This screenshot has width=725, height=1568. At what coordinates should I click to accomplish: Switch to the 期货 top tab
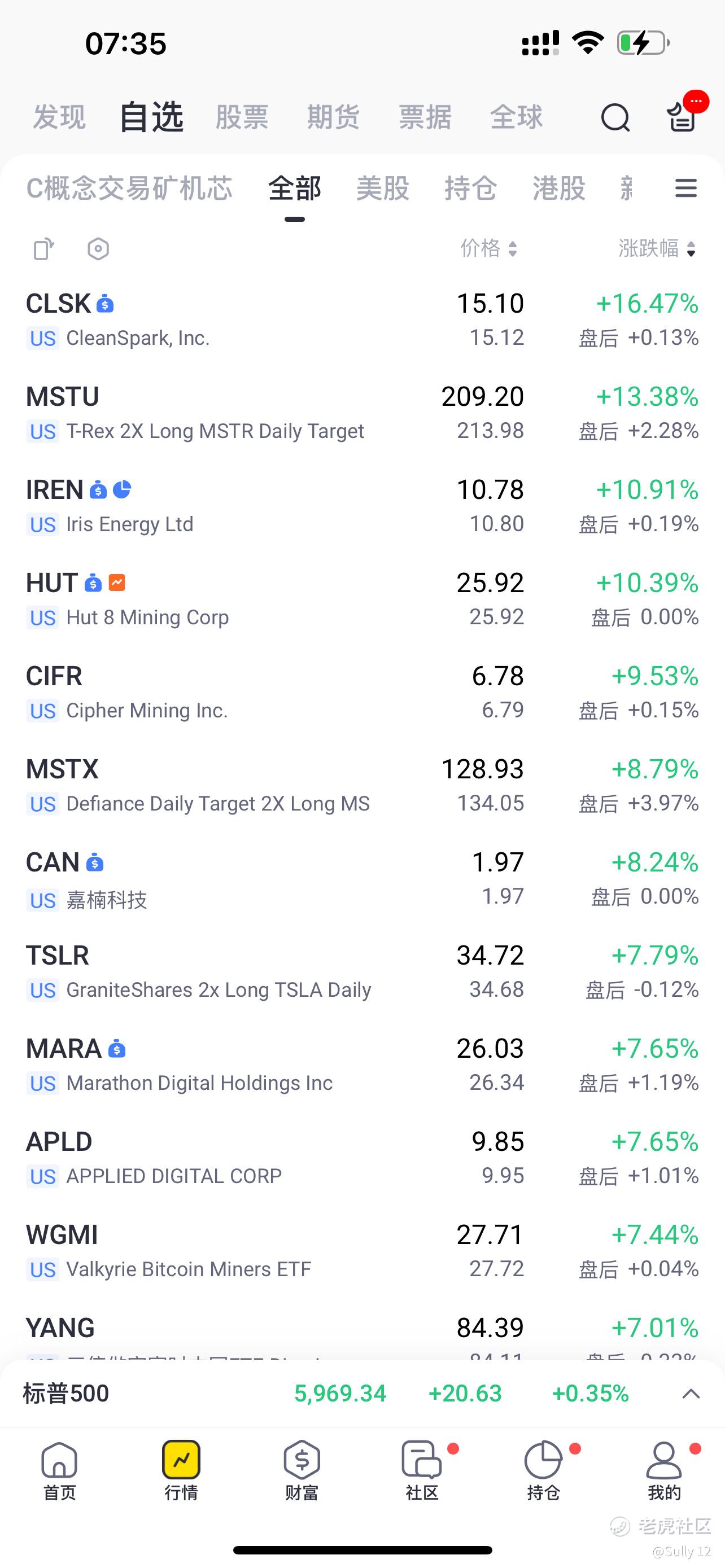(x=334, y=117)
